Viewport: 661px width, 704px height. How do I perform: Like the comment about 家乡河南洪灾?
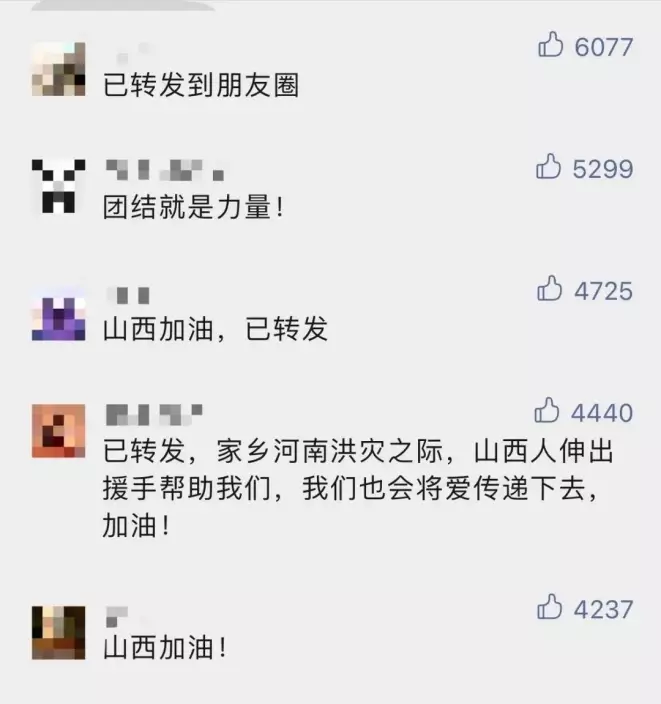tap(548, 411)
